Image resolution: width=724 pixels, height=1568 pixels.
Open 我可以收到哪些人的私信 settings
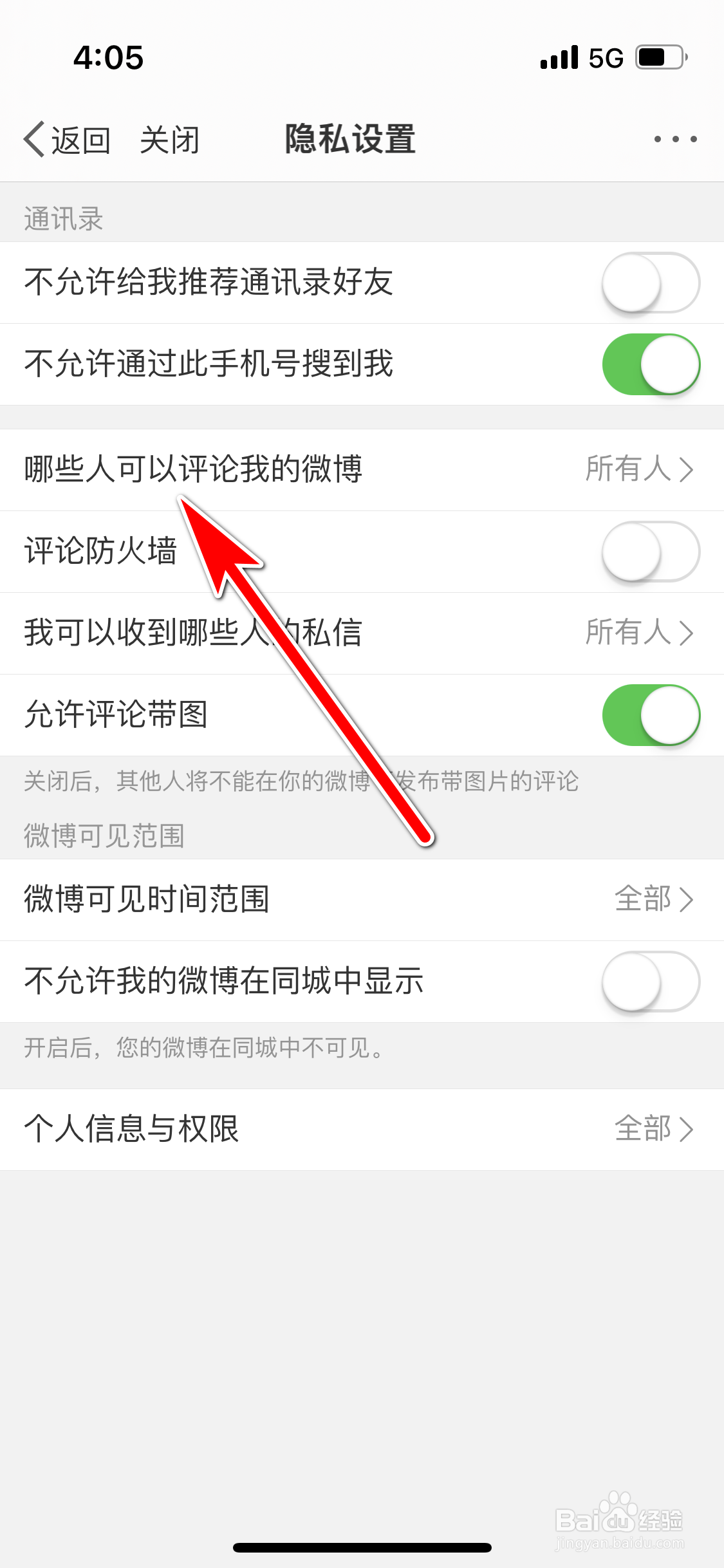coord(362,633)
